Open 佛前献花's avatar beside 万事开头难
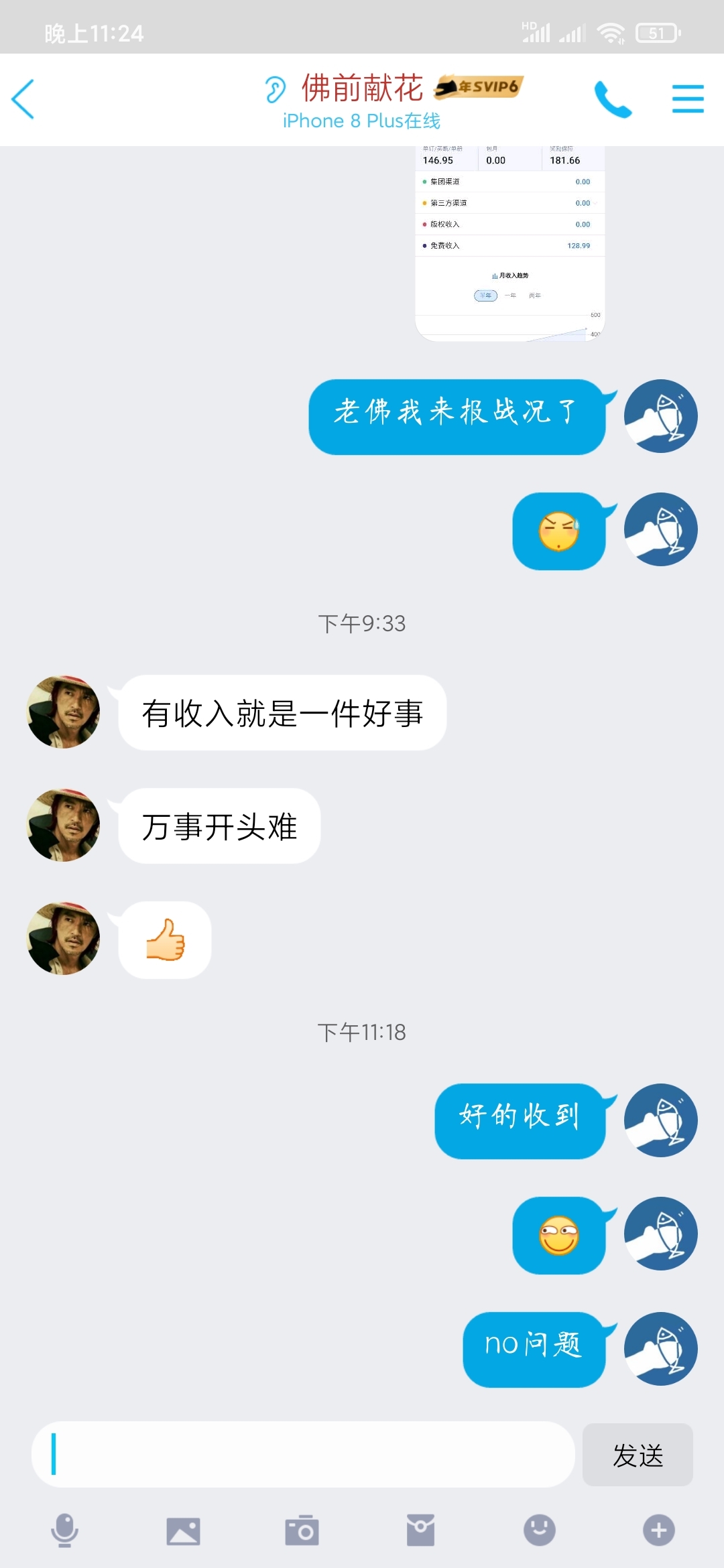724x1568 pixels. coord(63,825)
